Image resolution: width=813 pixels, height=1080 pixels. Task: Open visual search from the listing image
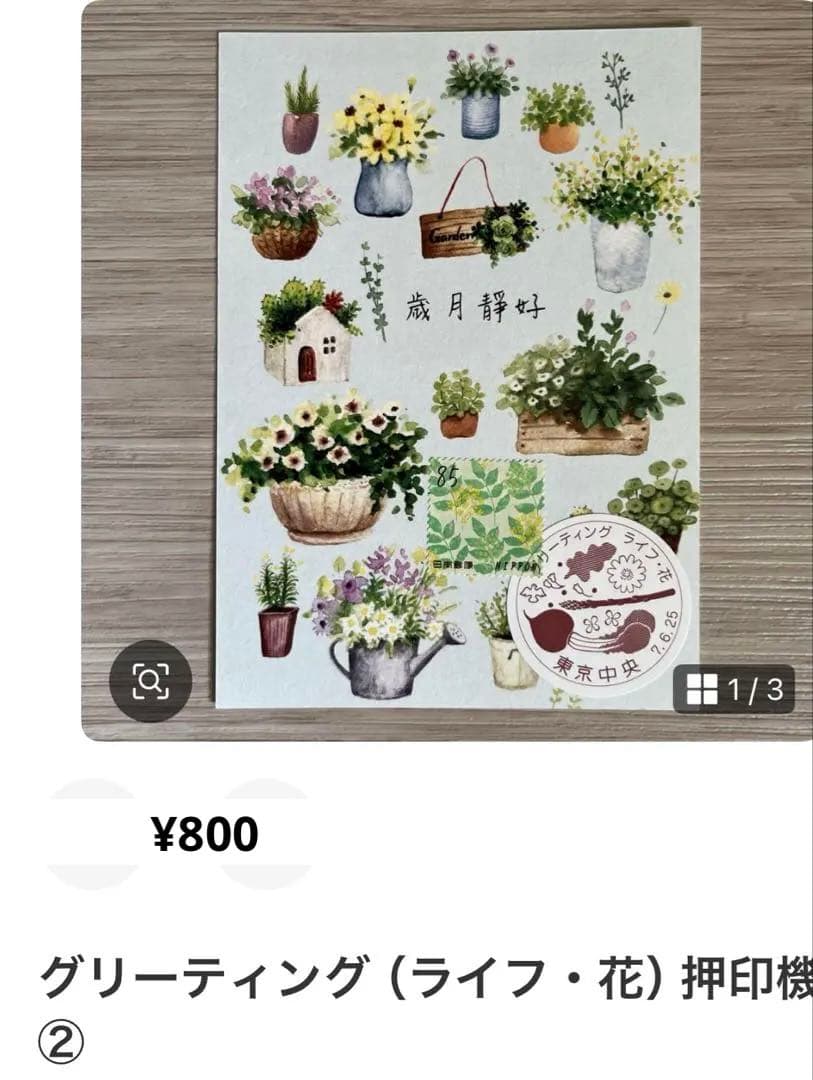(x=150, y=681)
